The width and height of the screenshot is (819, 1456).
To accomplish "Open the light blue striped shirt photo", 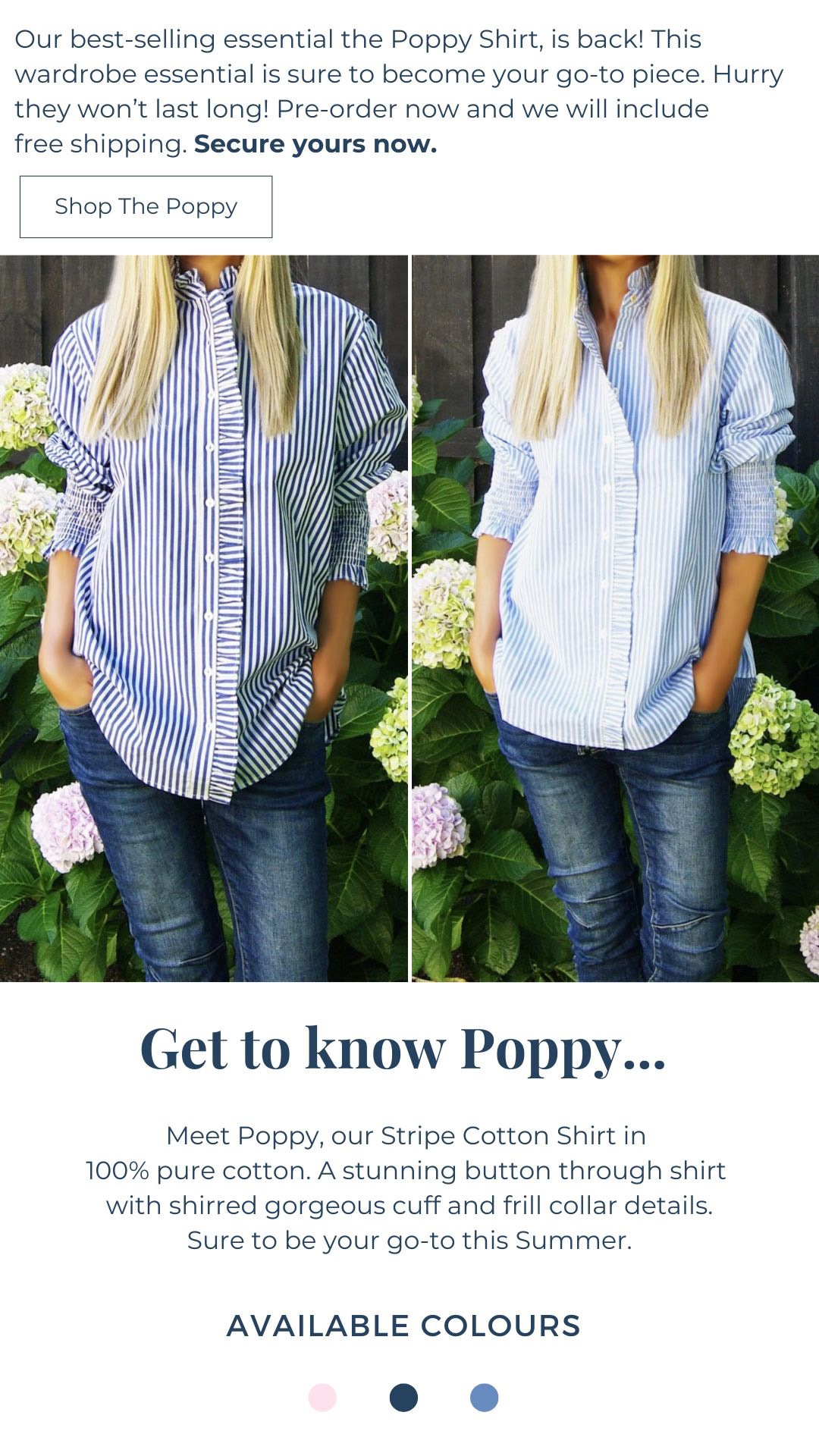I will click(x=616, y=618).
